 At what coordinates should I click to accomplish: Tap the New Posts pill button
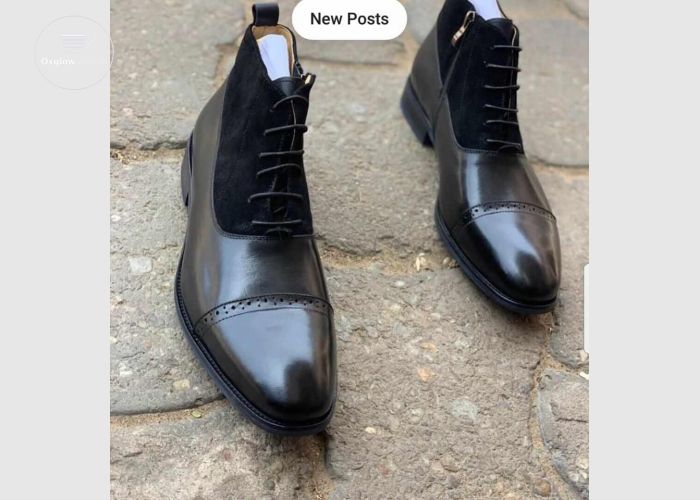pyautogui.click(x=349, y=19)
